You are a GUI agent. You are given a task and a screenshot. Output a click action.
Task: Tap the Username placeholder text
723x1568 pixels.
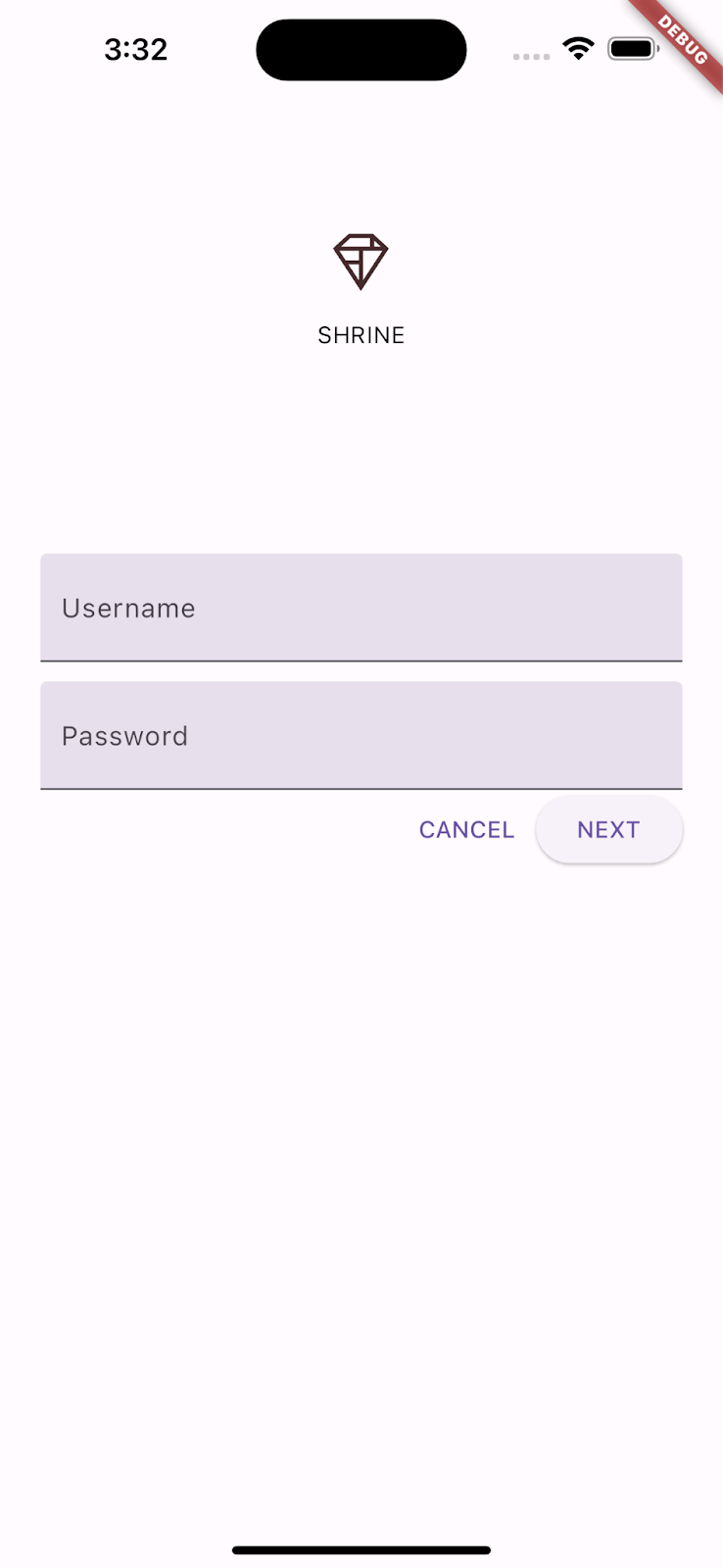(128, 608)
